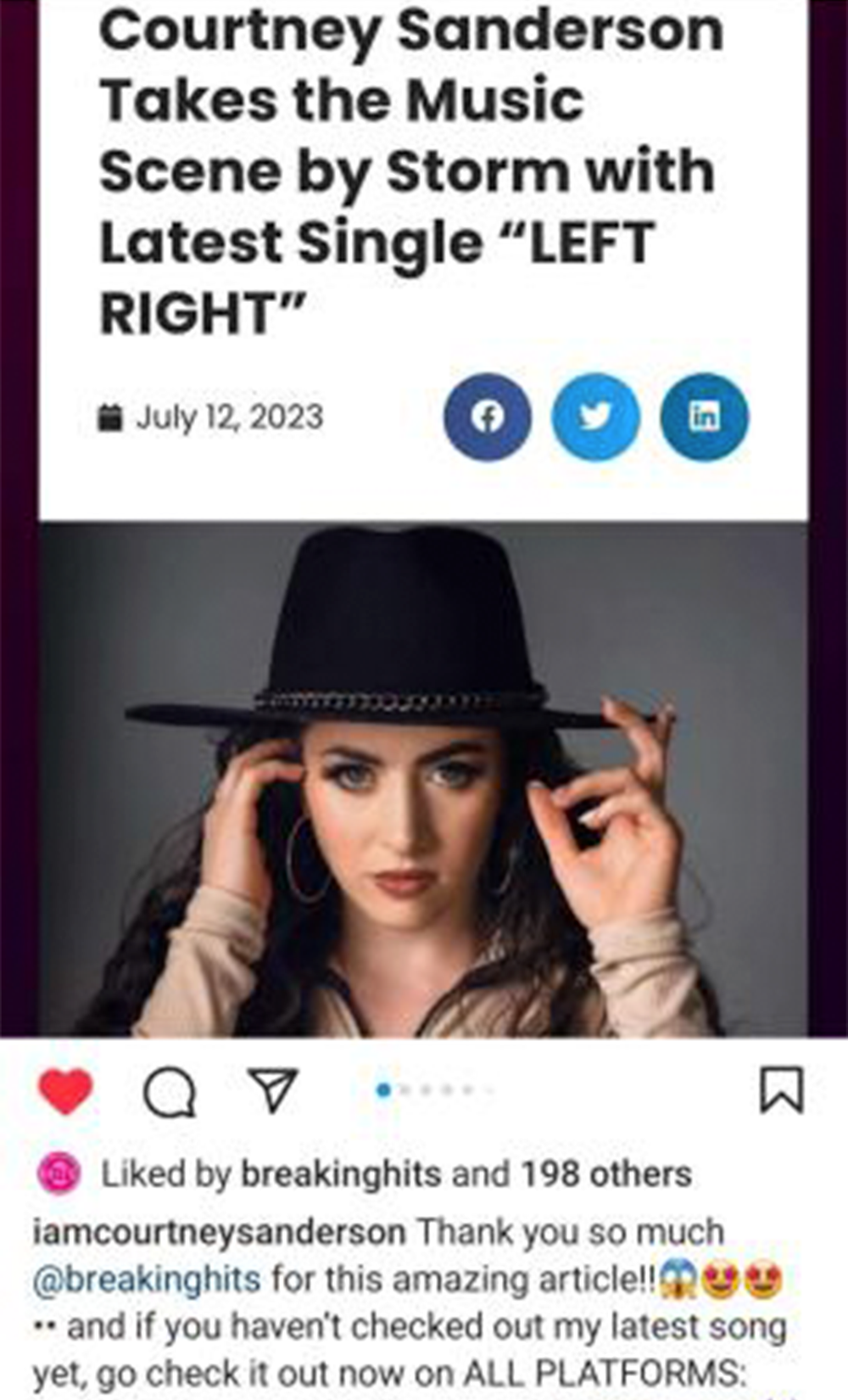
Task: Open the breakinghits profile from the Liked by line
Action: [x=341, y=1174]
